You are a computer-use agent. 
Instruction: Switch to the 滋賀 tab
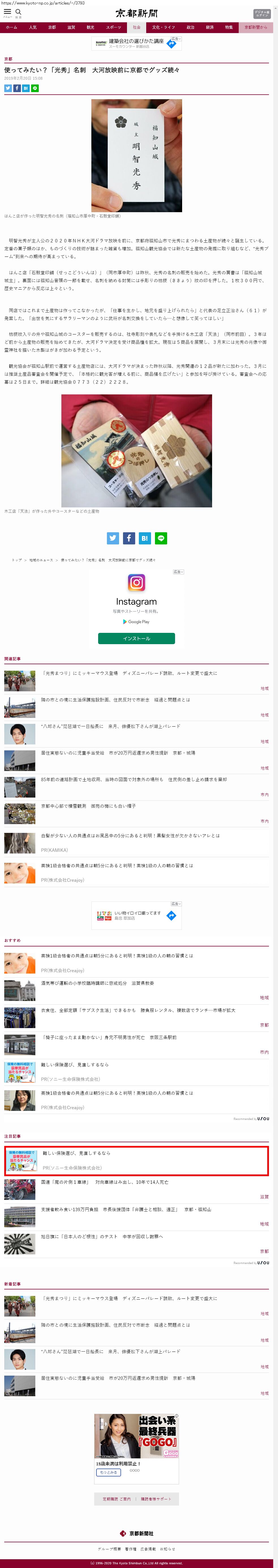point(71,27)
